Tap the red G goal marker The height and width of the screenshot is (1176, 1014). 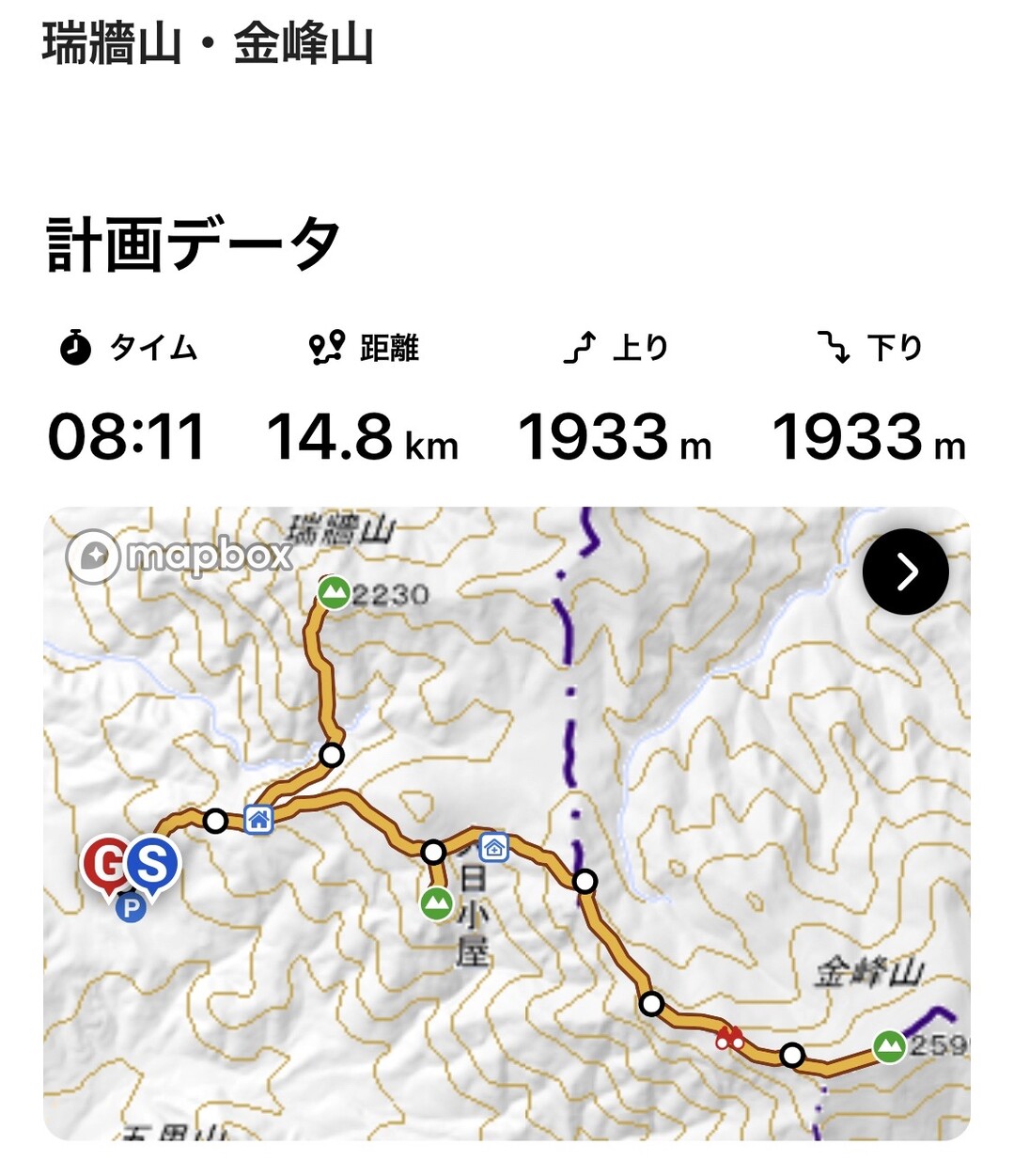click(103, 866)
